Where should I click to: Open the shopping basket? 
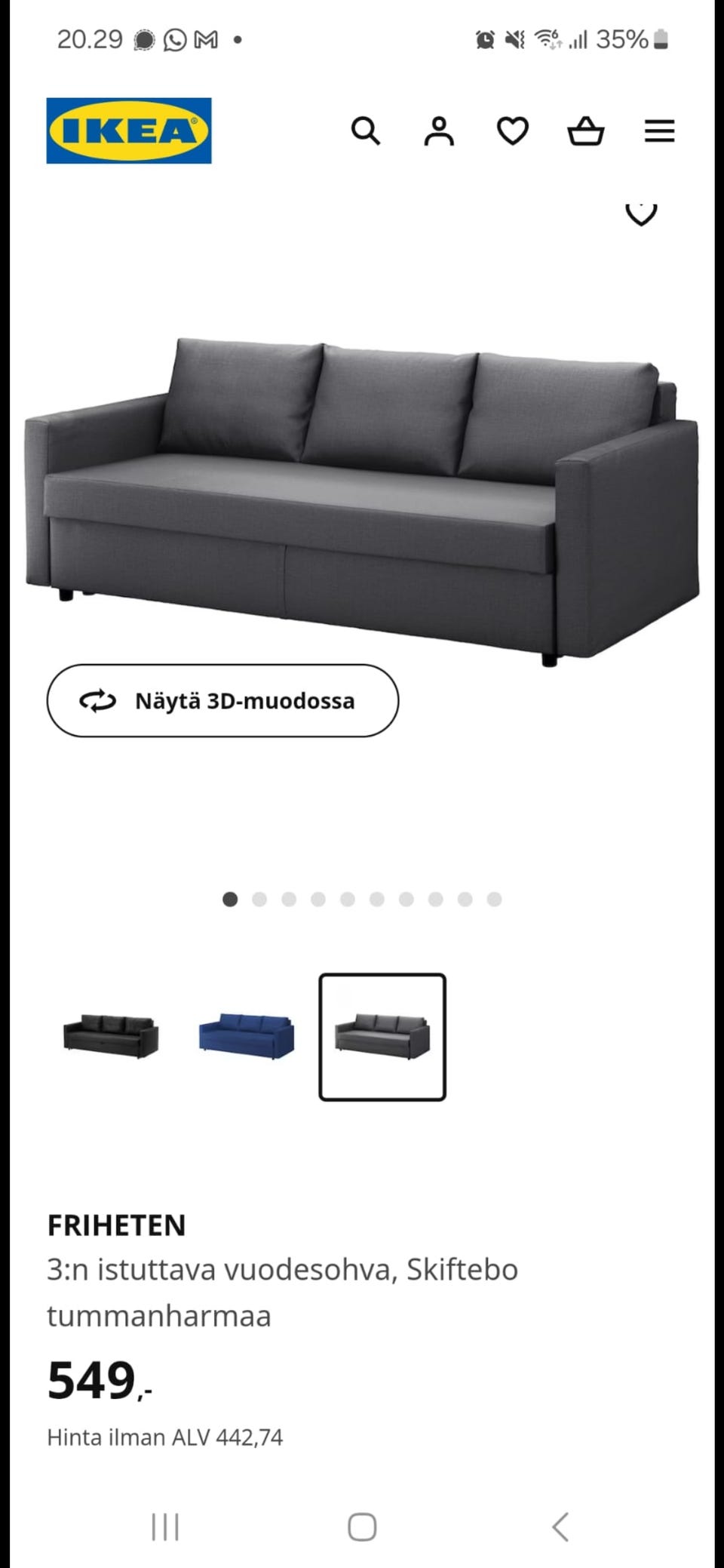click(586, 131)
